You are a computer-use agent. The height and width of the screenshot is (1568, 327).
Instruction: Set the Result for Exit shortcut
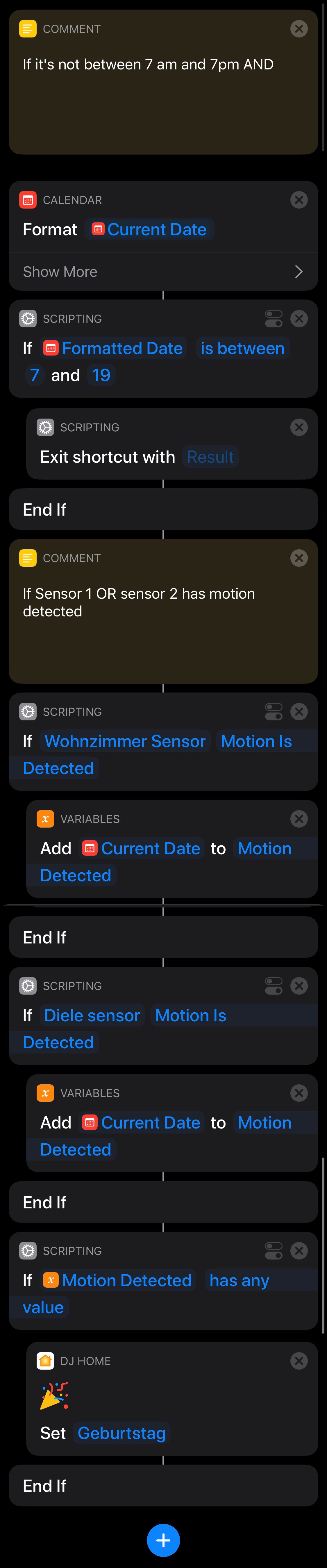click(x=210, y=457)
